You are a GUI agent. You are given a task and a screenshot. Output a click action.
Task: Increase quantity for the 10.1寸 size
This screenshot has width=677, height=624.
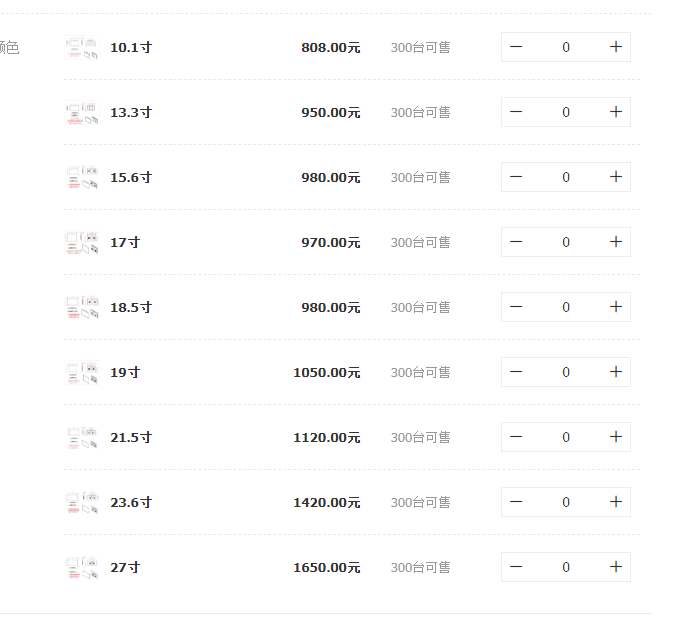616,47
